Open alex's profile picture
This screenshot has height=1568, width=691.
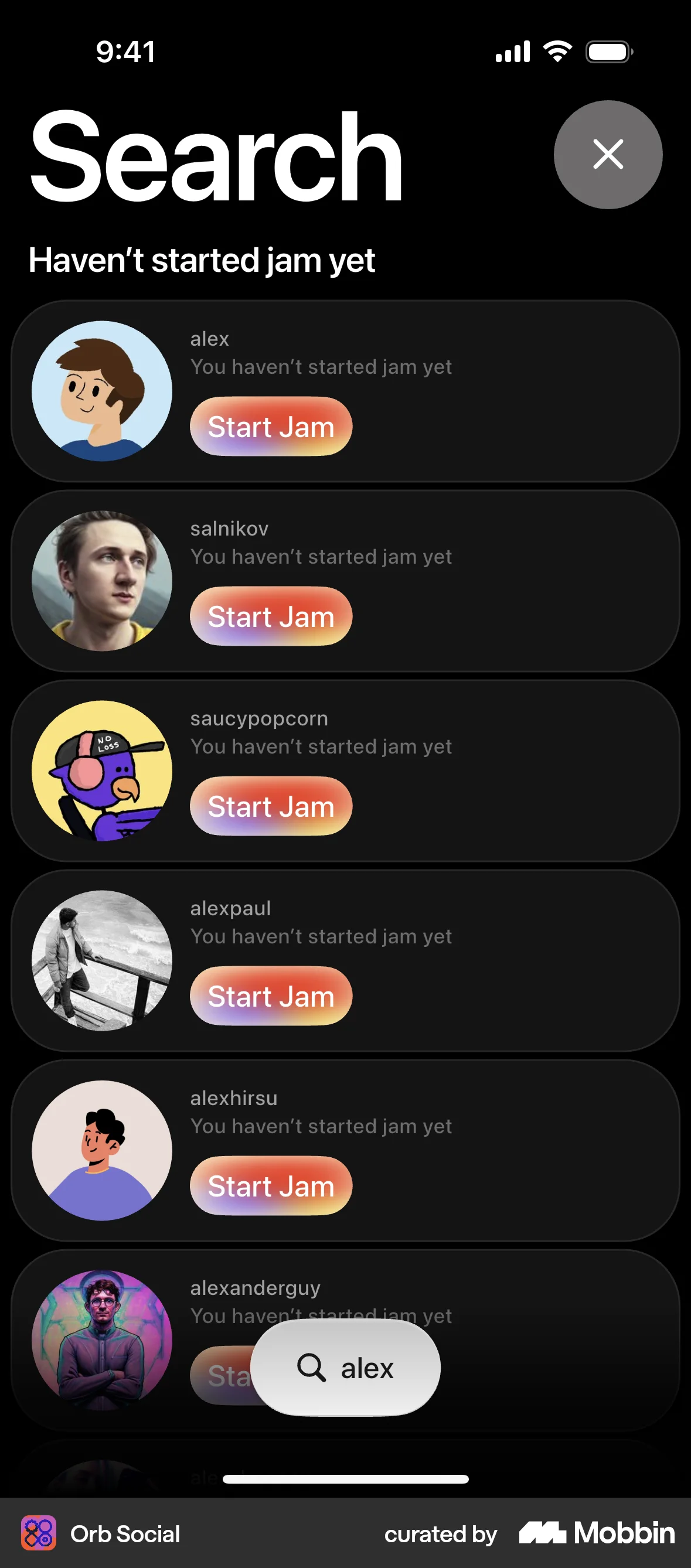[103, 391]
